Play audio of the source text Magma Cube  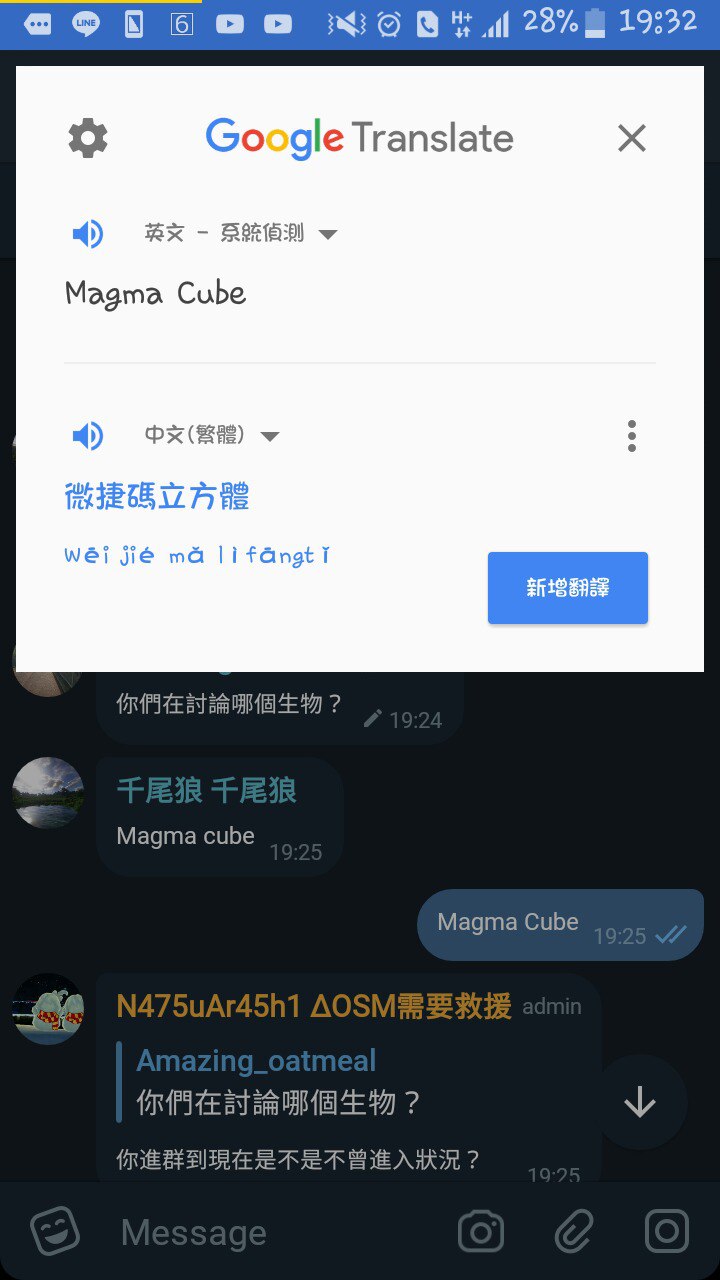[x=88, y=234]
